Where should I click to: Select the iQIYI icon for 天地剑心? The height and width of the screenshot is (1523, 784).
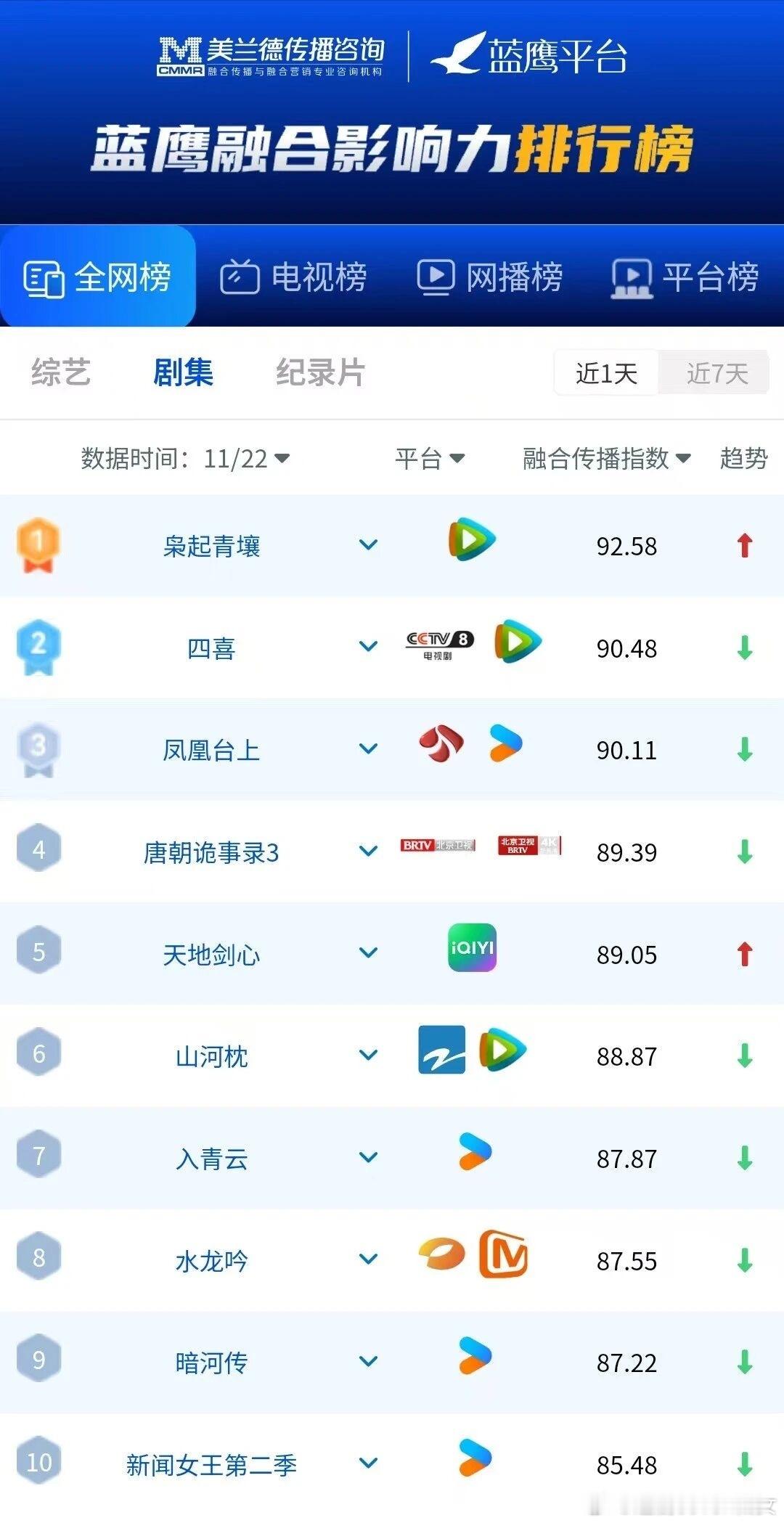pos(470,950)
